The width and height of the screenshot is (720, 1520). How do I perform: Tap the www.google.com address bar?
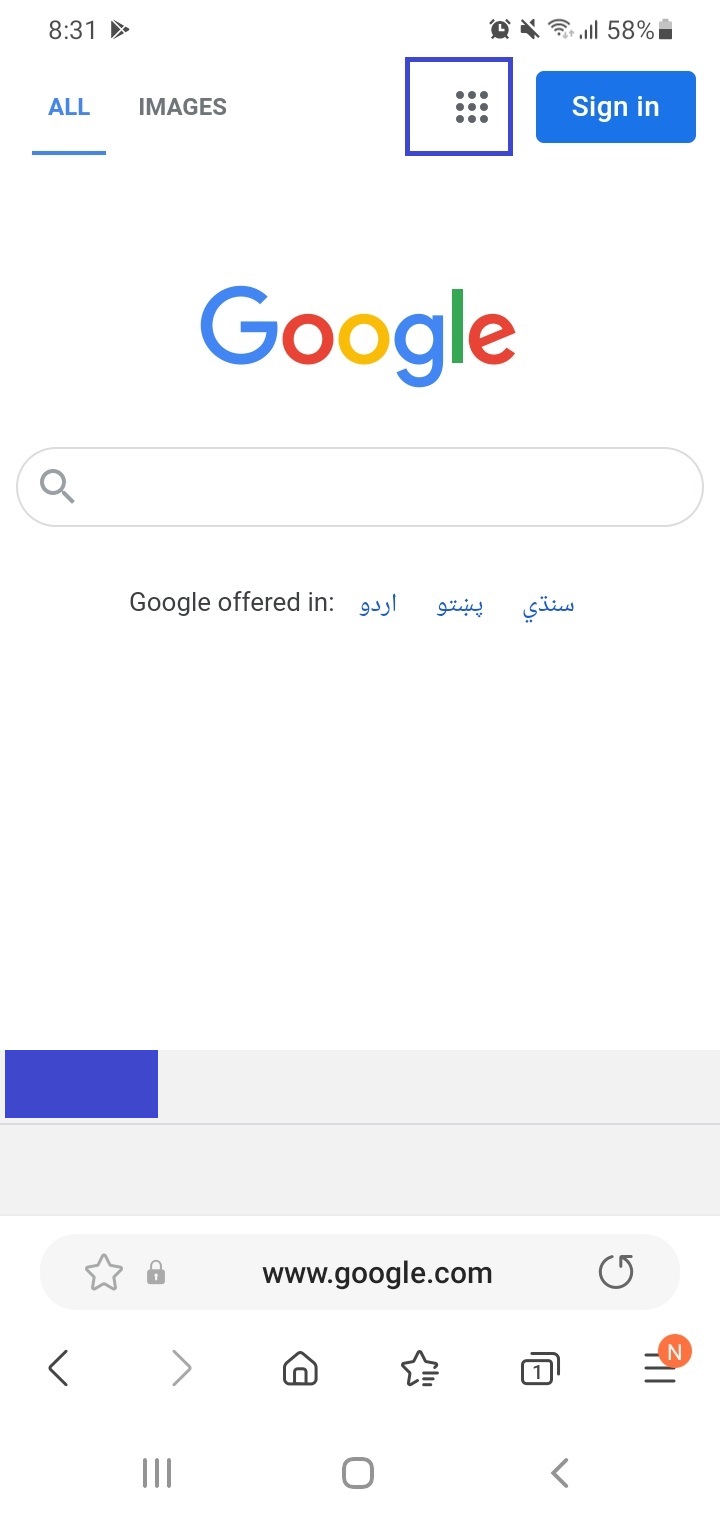(x=377, y=1273)
